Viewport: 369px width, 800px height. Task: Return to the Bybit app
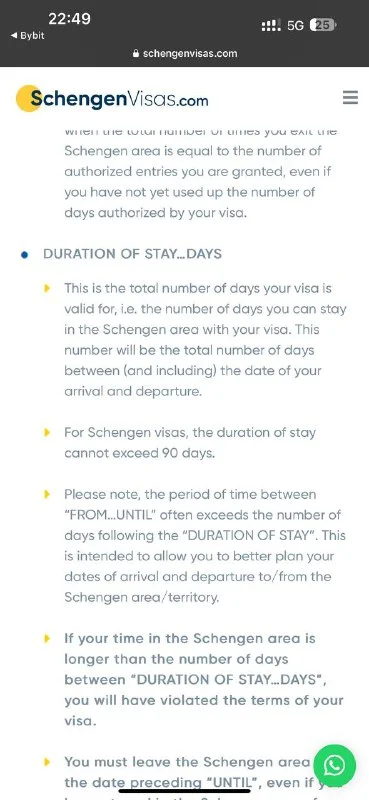28,36
